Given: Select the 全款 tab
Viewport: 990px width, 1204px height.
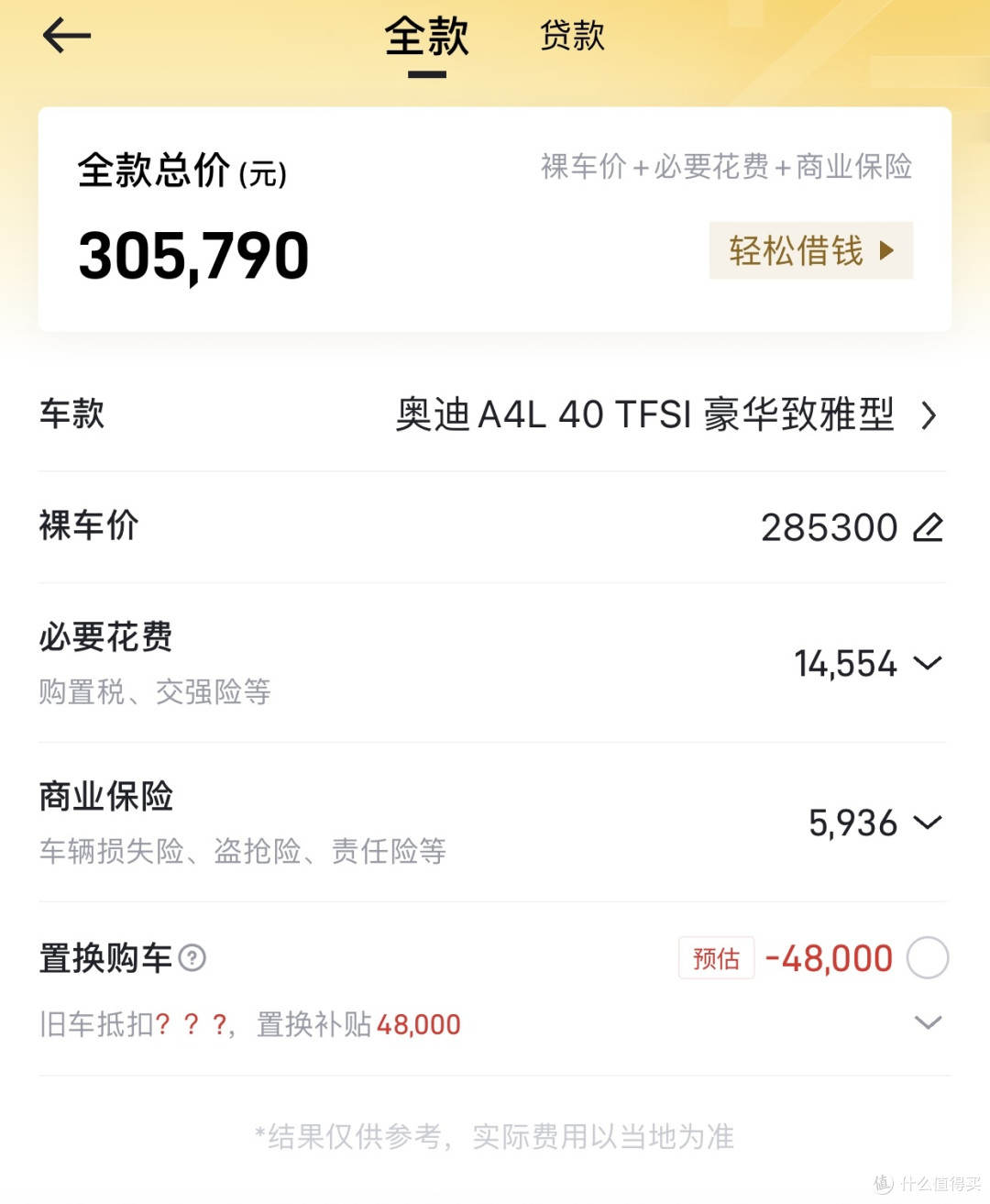Looking at the screenshot, I should coord(425,35).
